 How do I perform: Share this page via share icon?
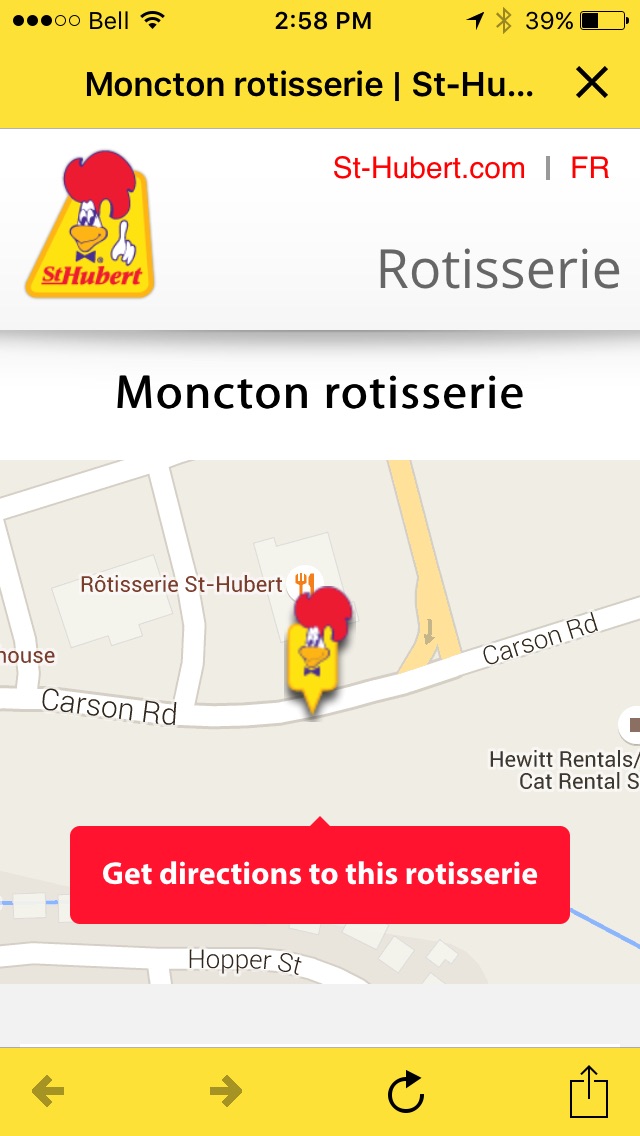589,1091
